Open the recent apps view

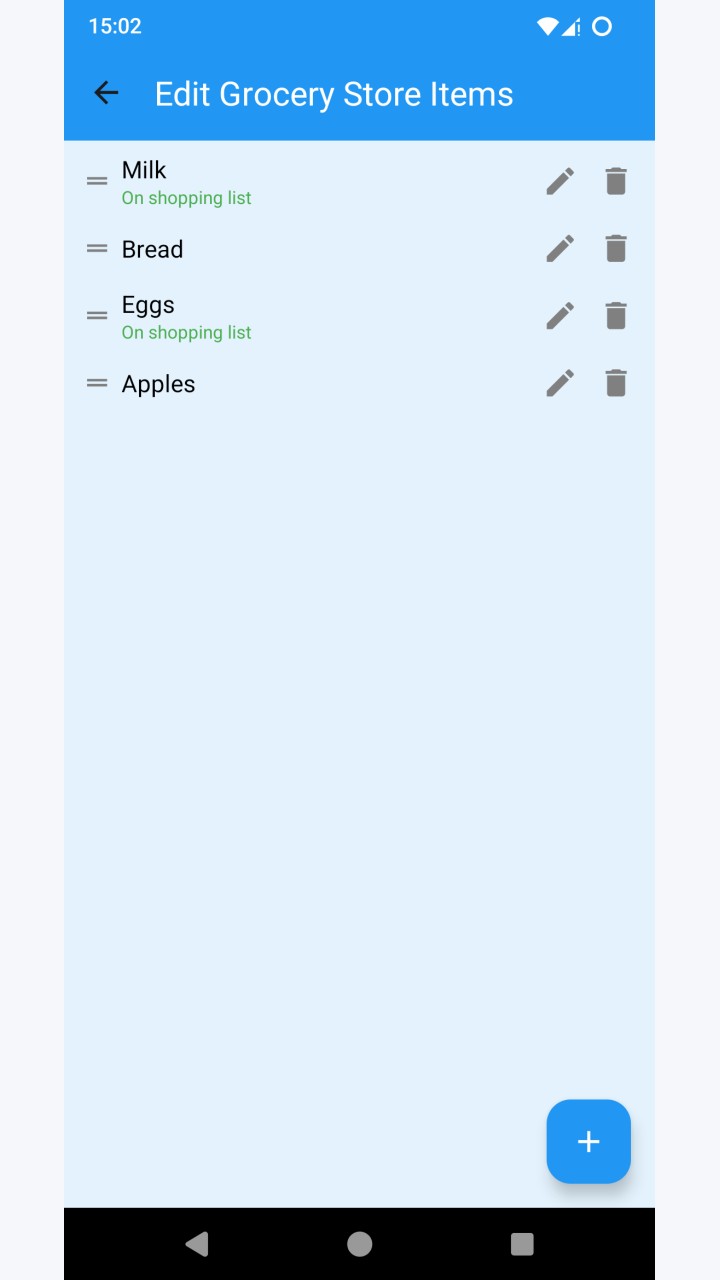[522, 1243]
